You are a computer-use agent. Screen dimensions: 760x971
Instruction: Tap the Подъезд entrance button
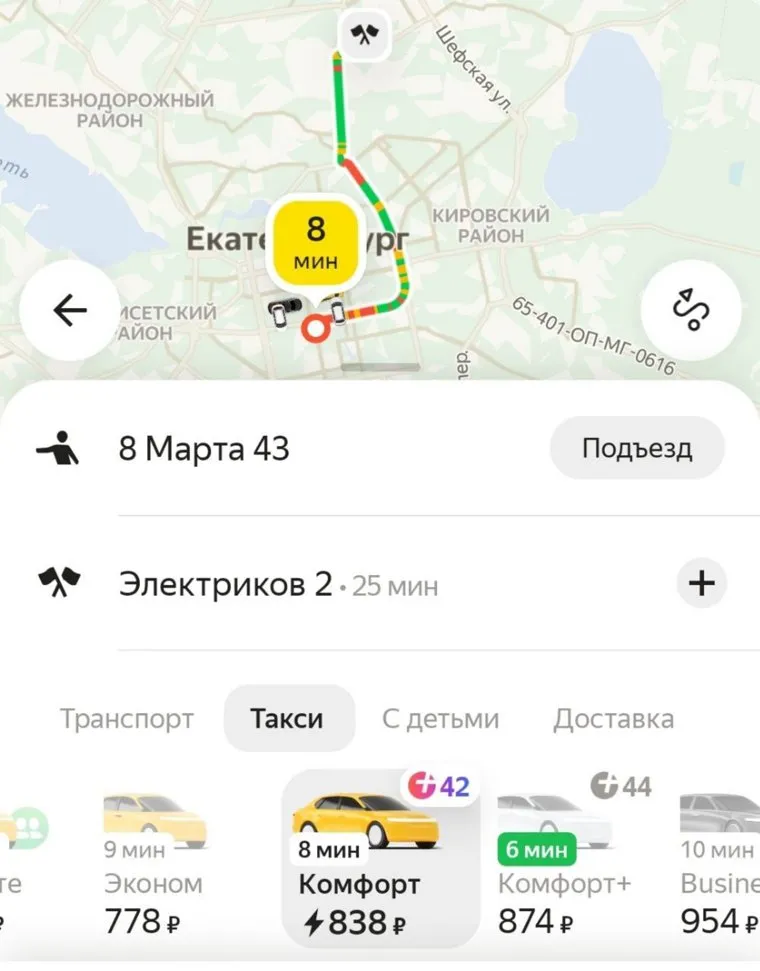click(637, 448)
